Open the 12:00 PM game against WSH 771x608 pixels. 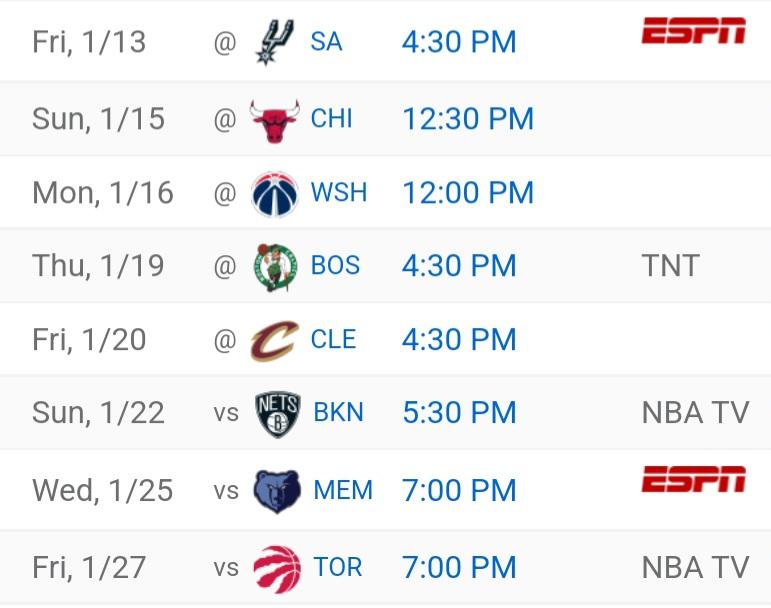click(468, 192)
